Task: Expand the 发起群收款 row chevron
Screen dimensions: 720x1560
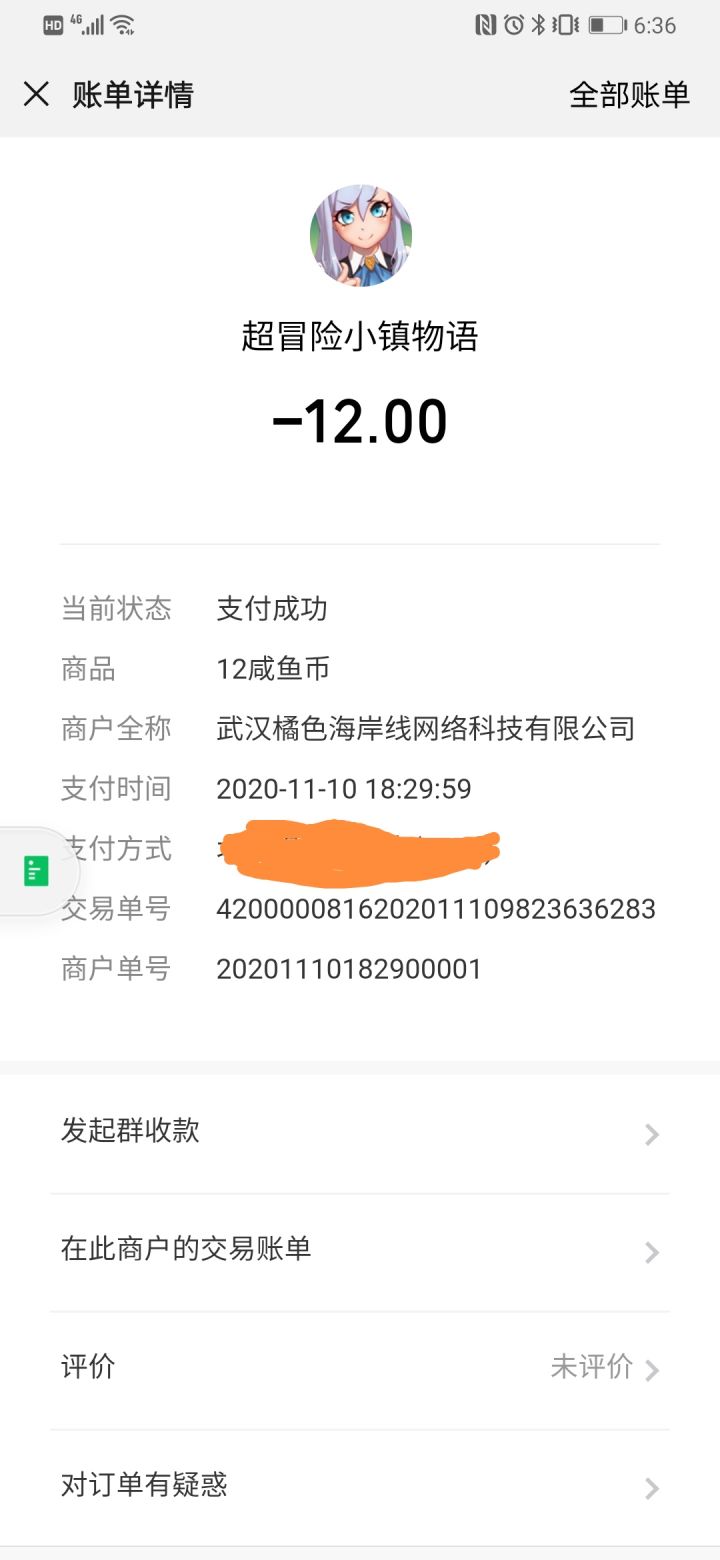Action: click(652, 1134)
